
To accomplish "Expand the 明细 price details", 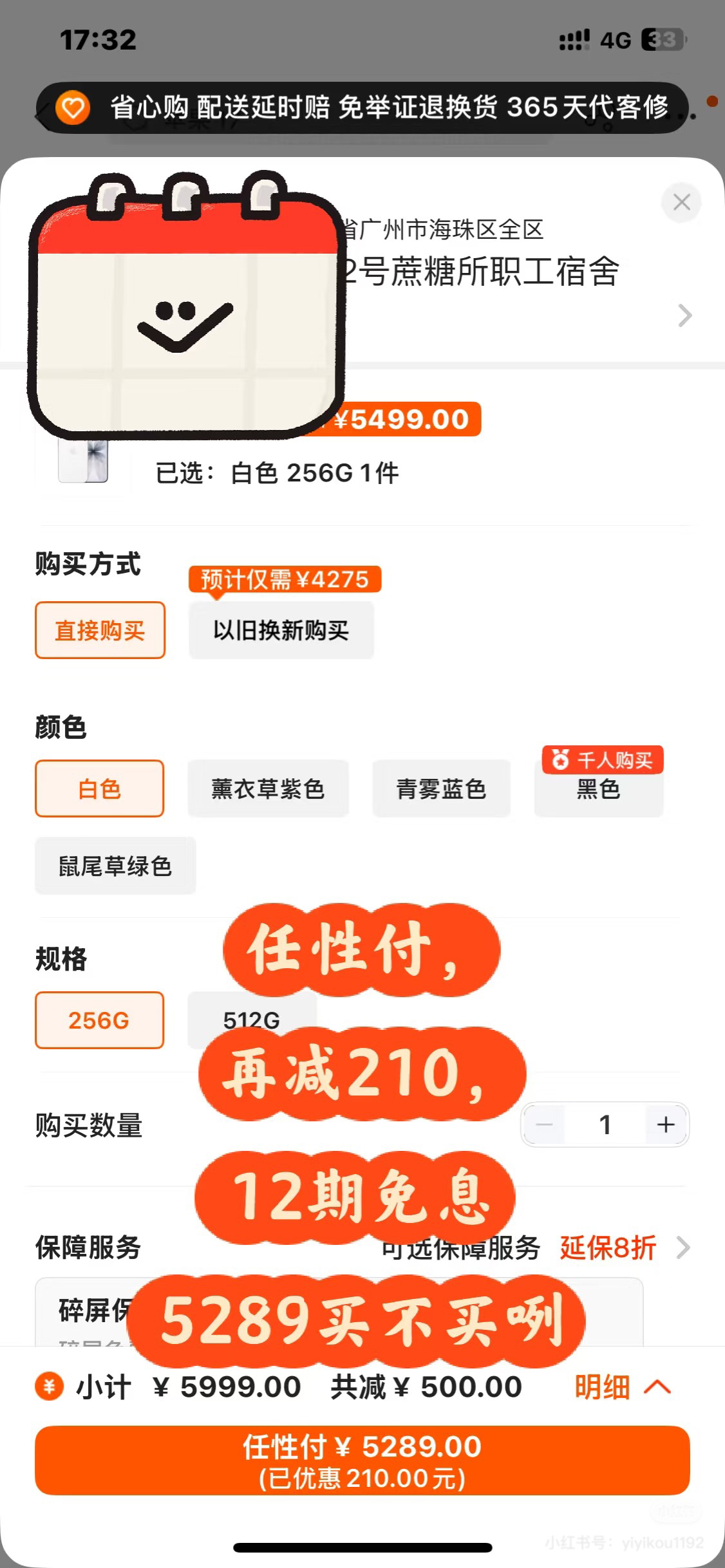I will (x=622, y=1387).
